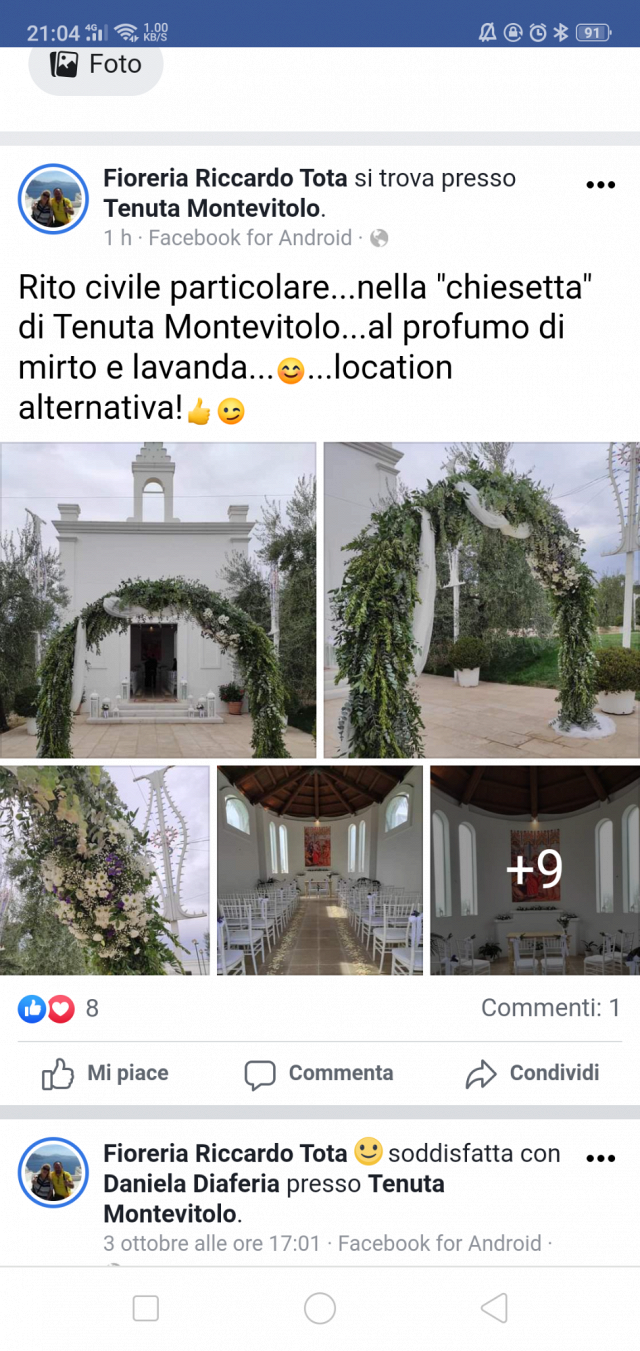Share the post via Condividi
Viewport: 640px width, 1351px height.
click(x=533, y=1073)
